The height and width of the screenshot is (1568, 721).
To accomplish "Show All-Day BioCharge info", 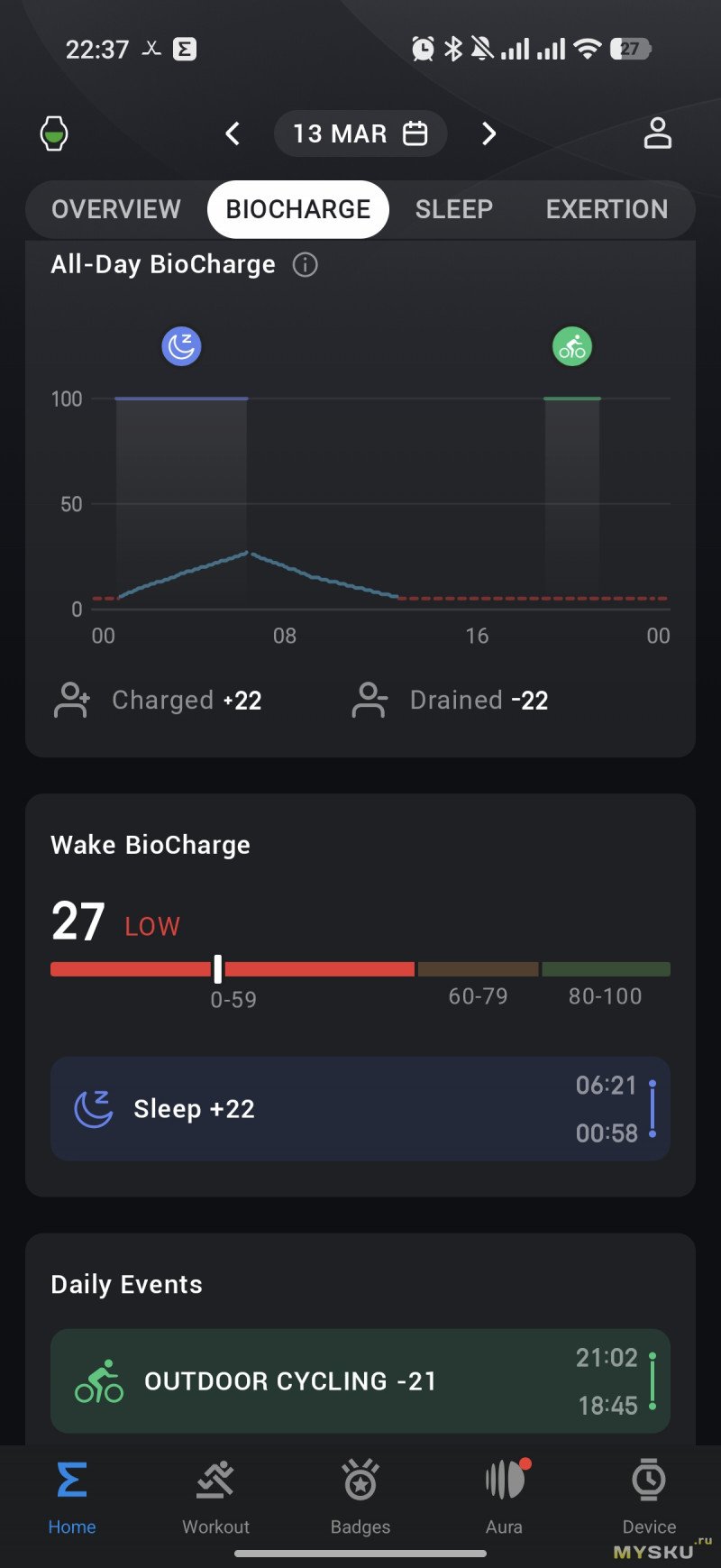I will (306, 265).
